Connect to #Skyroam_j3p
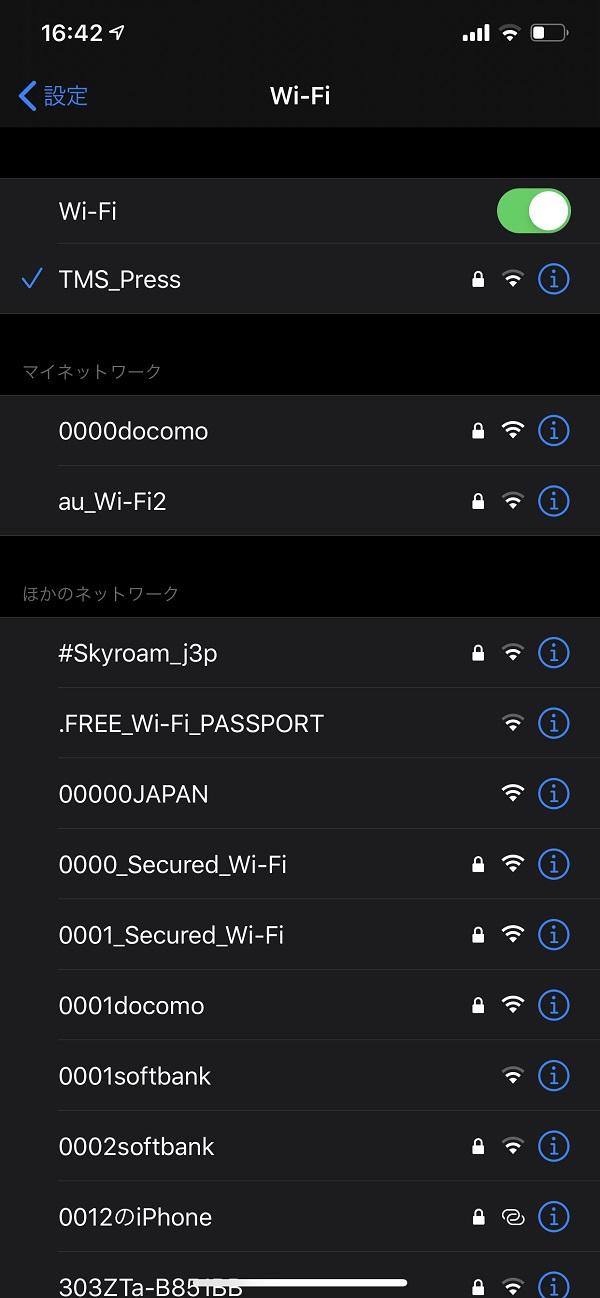 [x=138, y=653]
